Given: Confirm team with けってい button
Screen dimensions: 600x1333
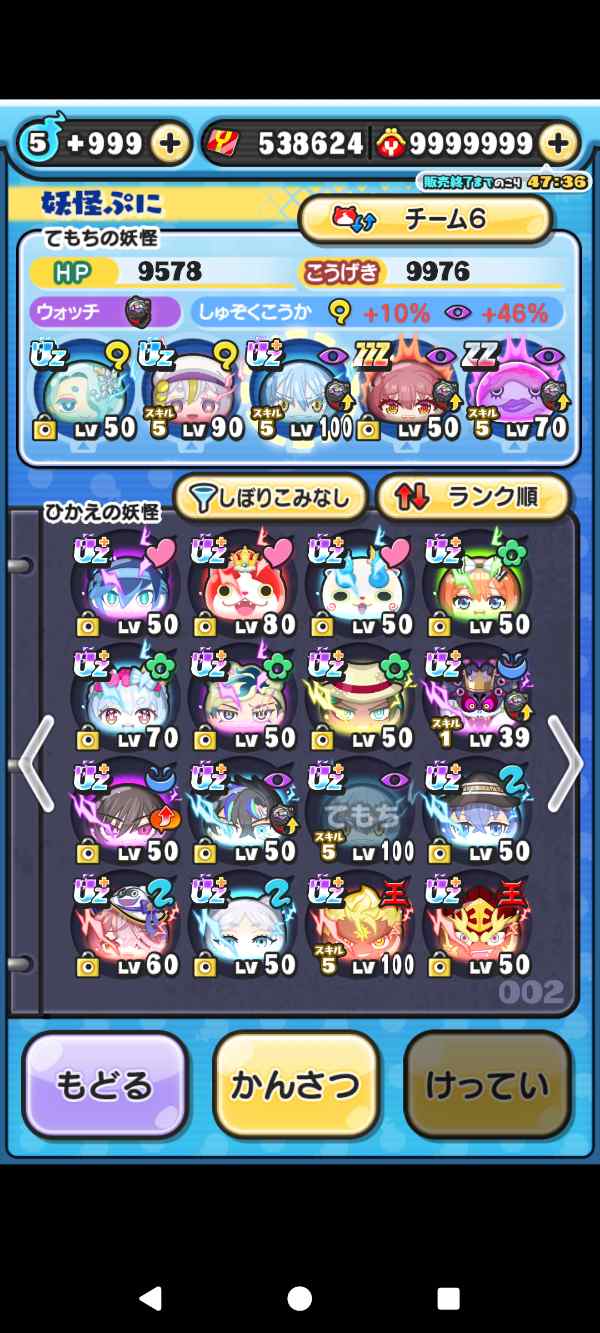Looking at the screenshot, I should click(487, 1085).
